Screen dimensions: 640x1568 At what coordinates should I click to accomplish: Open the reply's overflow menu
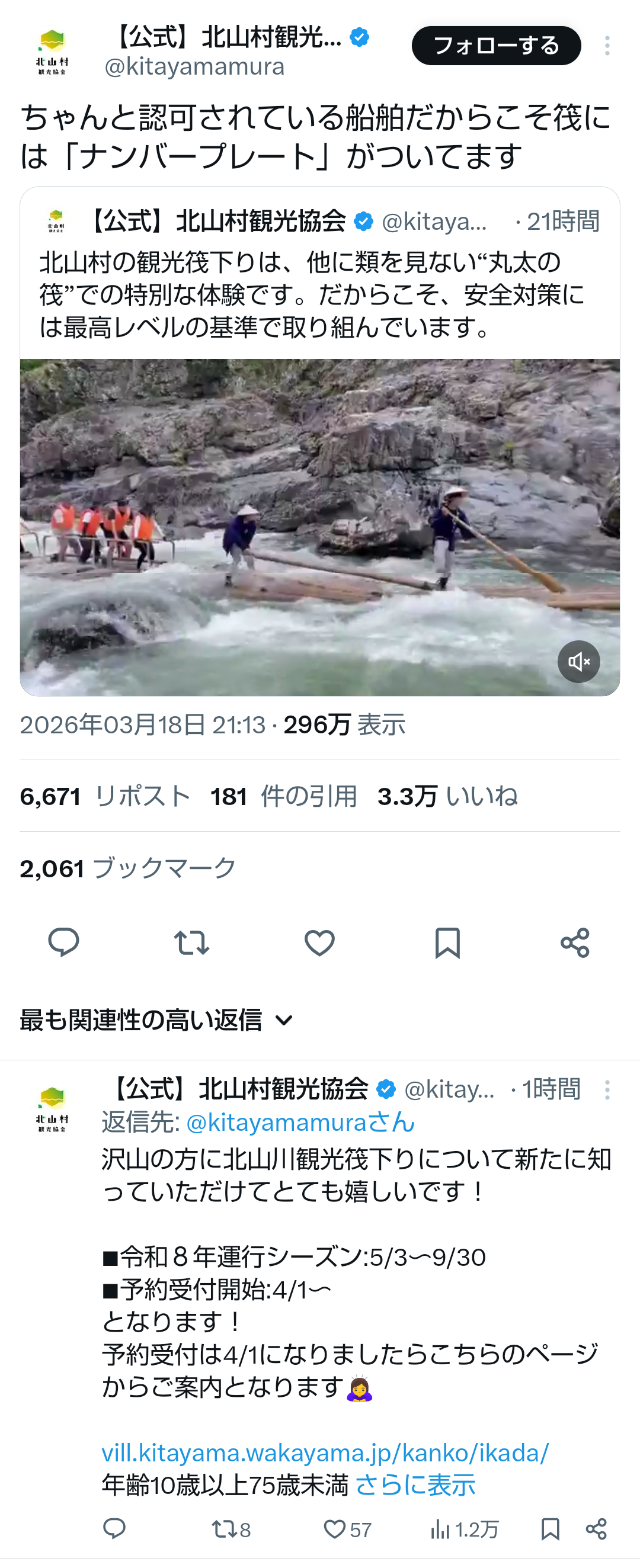tap(607, 1089)
